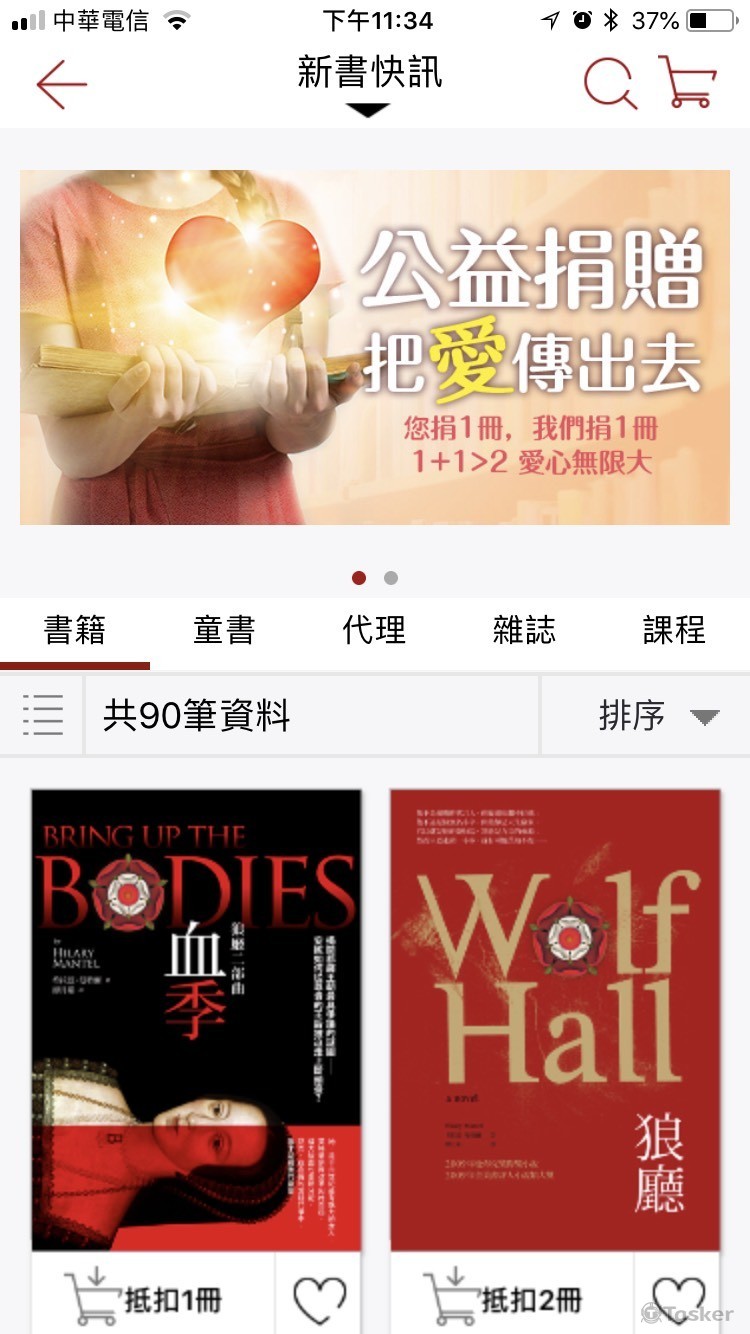750x1334 pixels.
Task: Switch to list view layout
Action: [41, 714]
